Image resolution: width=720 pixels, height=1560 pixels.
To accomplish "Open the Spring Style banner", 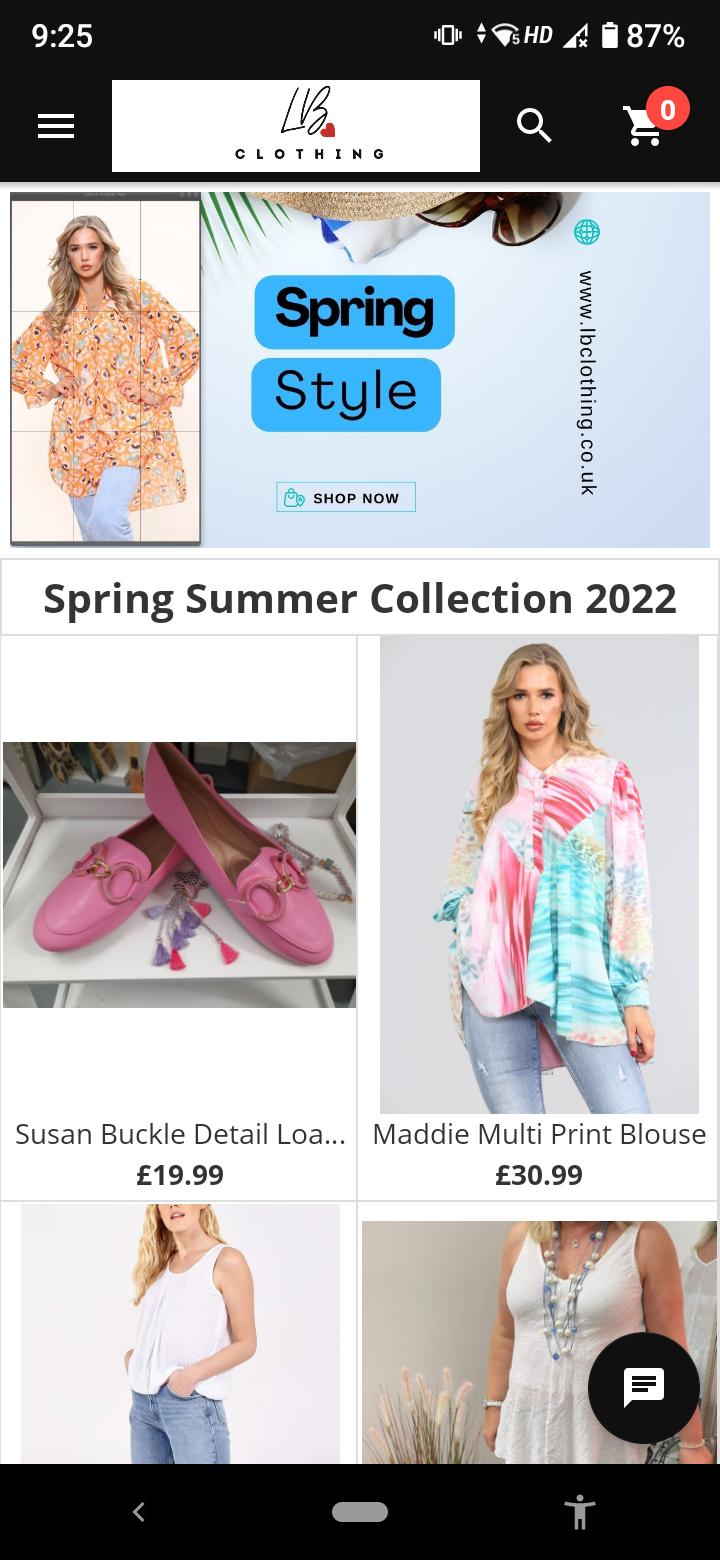I will point(360,370).
